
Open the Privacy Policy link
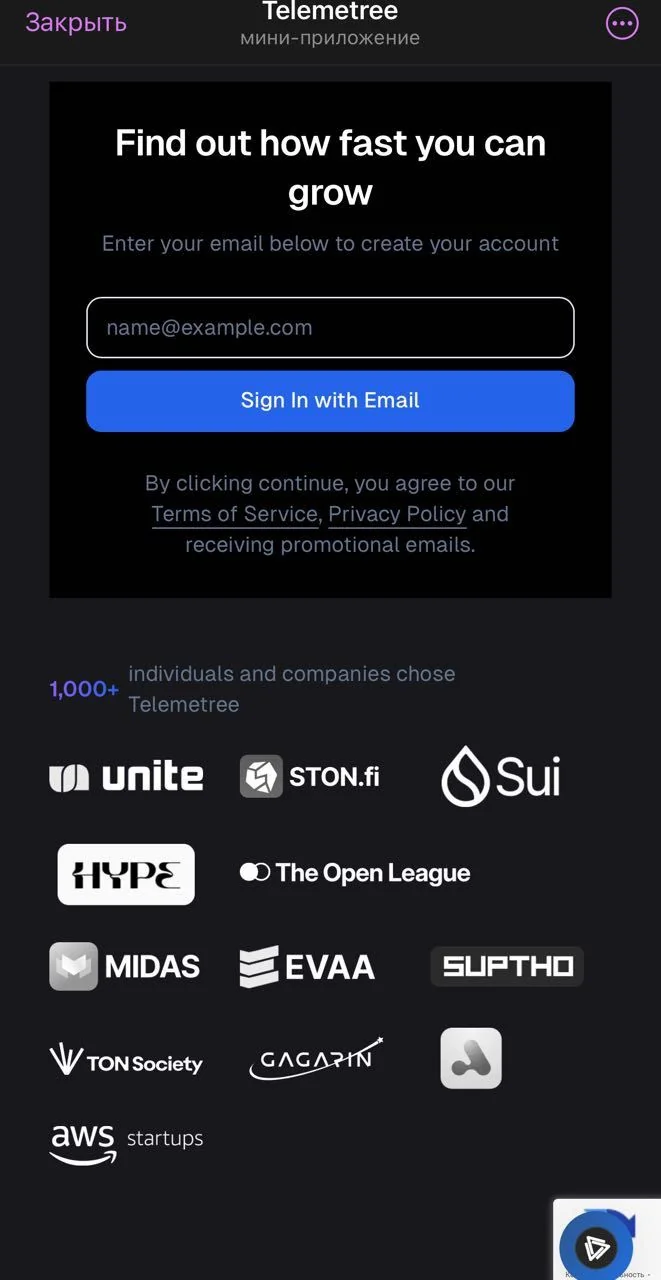(x=397, y=514)
